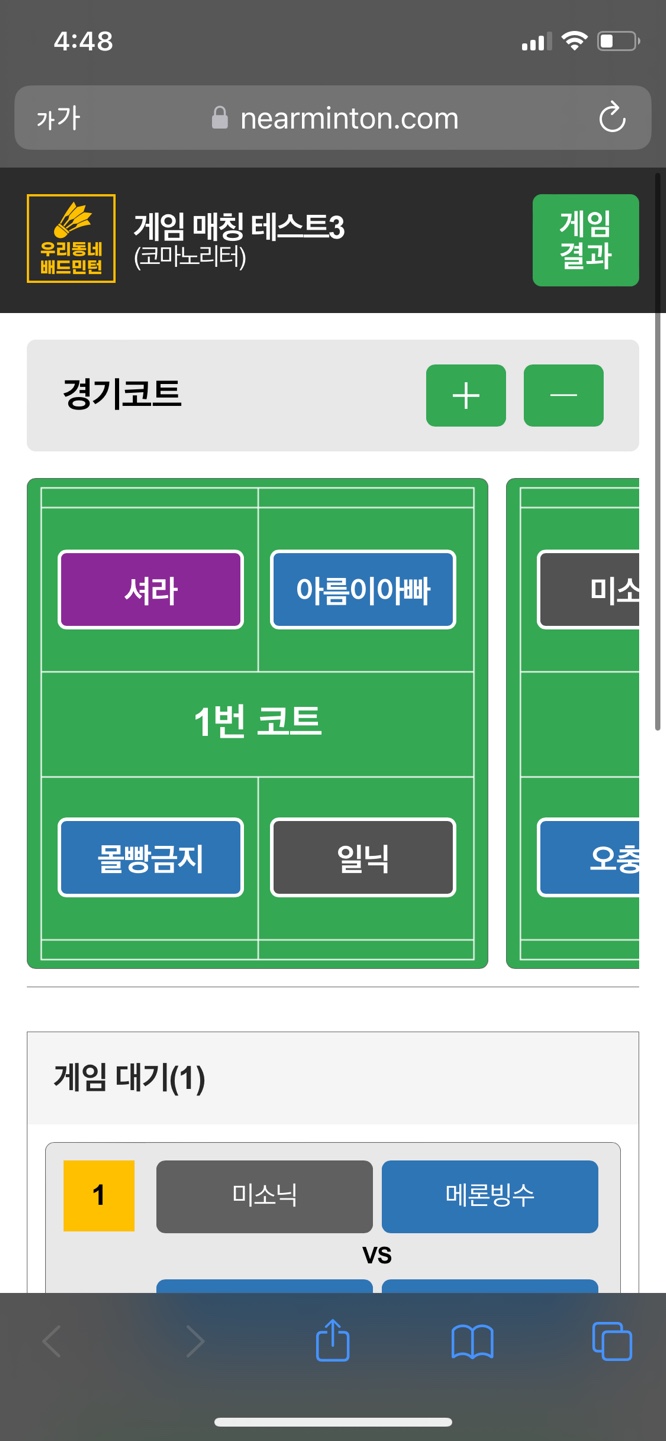Viewport: 666px width, 1441px height.
Task: Remove a court with the minus button
Action: click(x=564, y=396)
